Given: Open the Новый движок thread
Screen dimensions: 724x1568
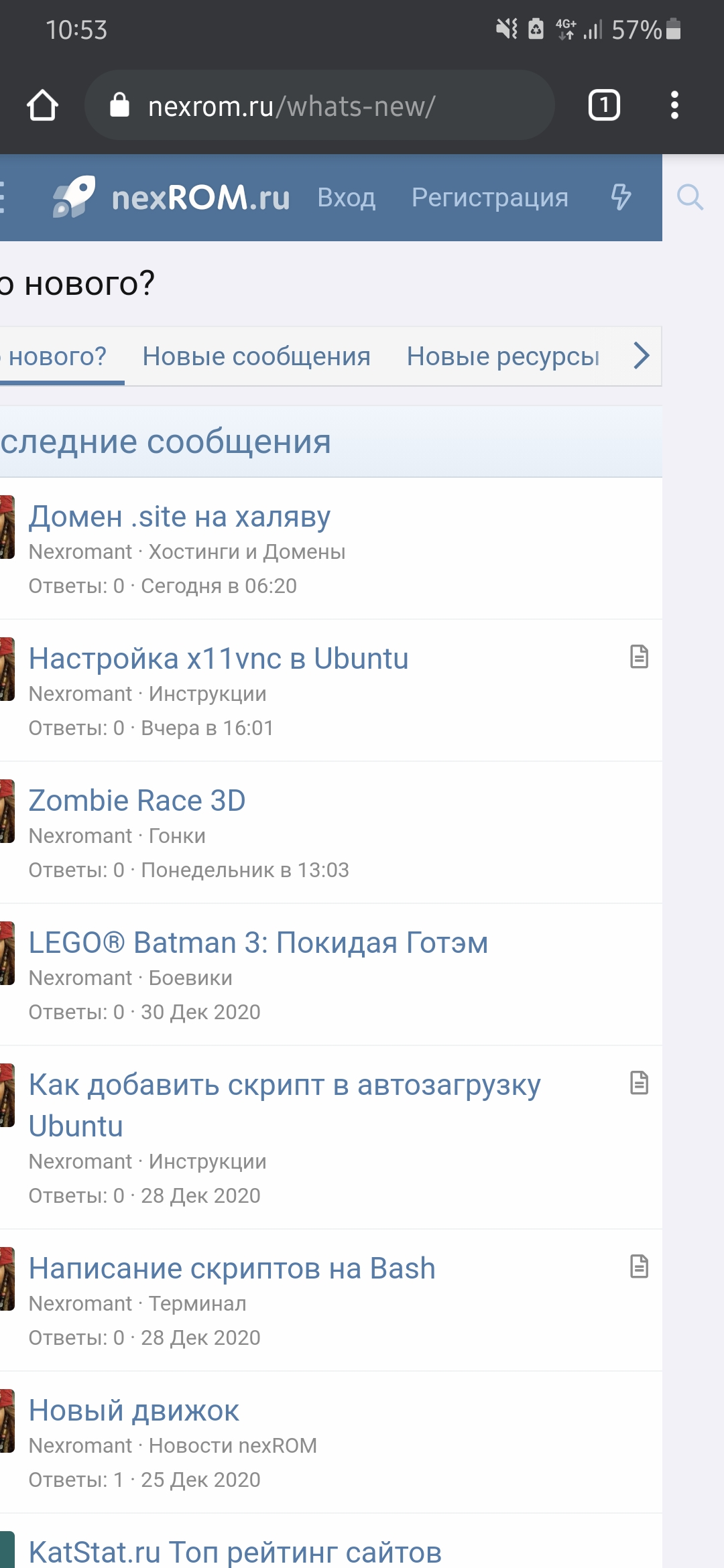Looking at the screenshot, I should coord(133,1411).
